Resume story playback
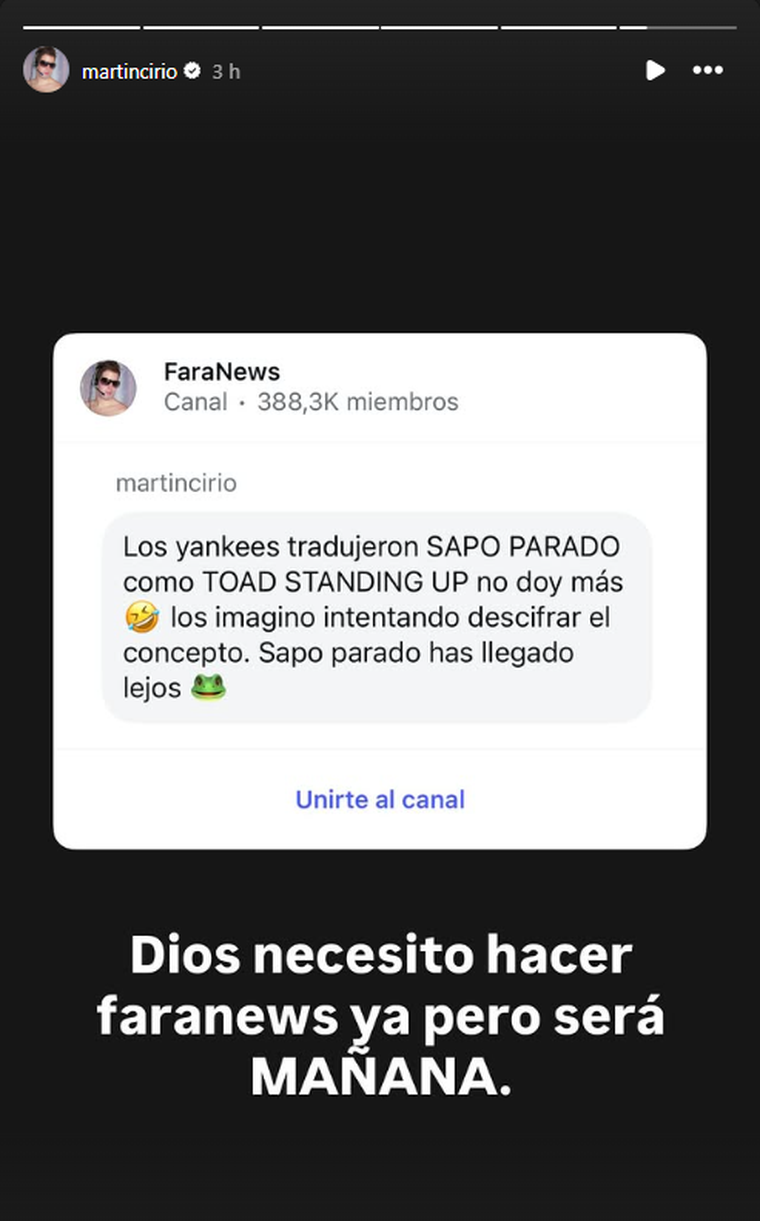Image resolution: width=760 pixels, height=1221 pixels. click(655, 70)
